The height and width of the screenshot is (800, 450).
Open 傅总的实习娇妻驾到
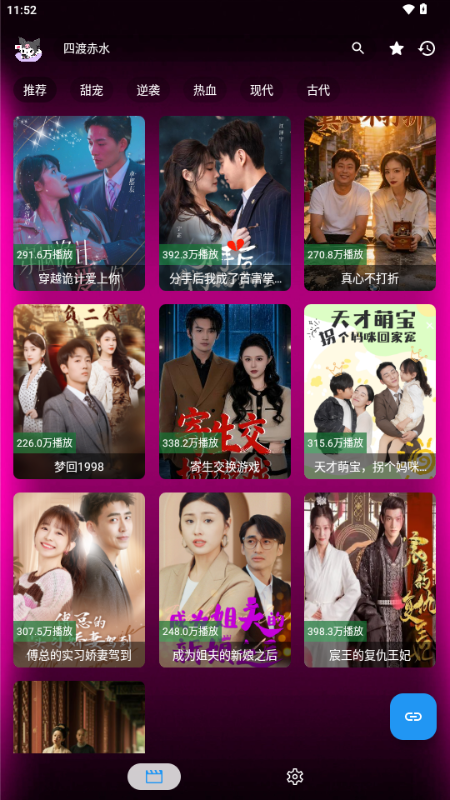79,580
